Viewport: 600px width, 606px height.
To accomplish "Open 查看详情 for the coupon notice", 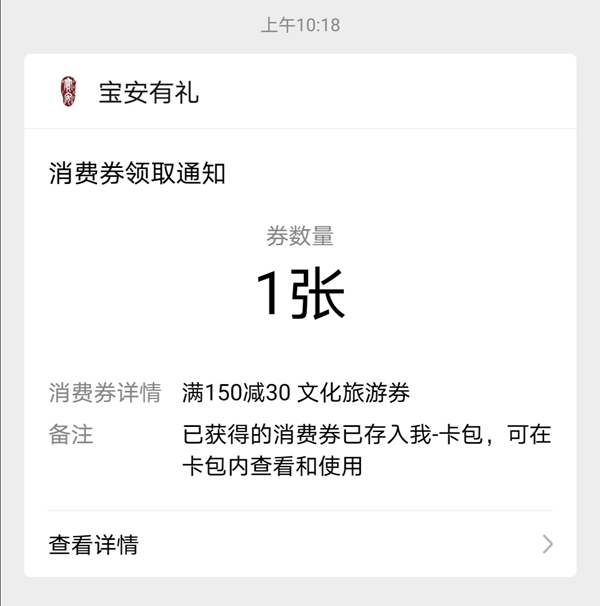I will click(299, 544).
